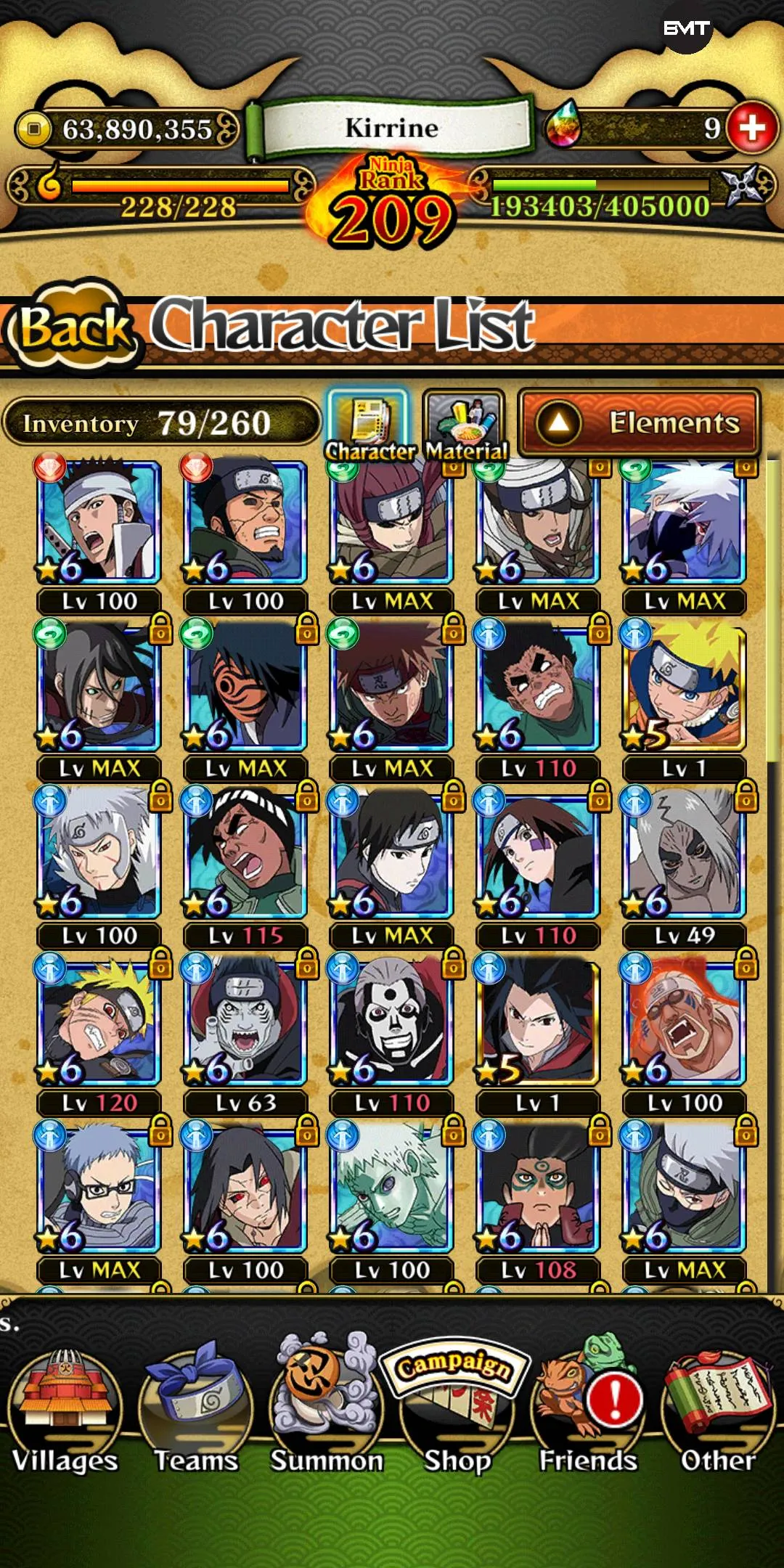This screenshot has width=784, height=1568.
Task: Tap the Back button
Action: (73, 328)
